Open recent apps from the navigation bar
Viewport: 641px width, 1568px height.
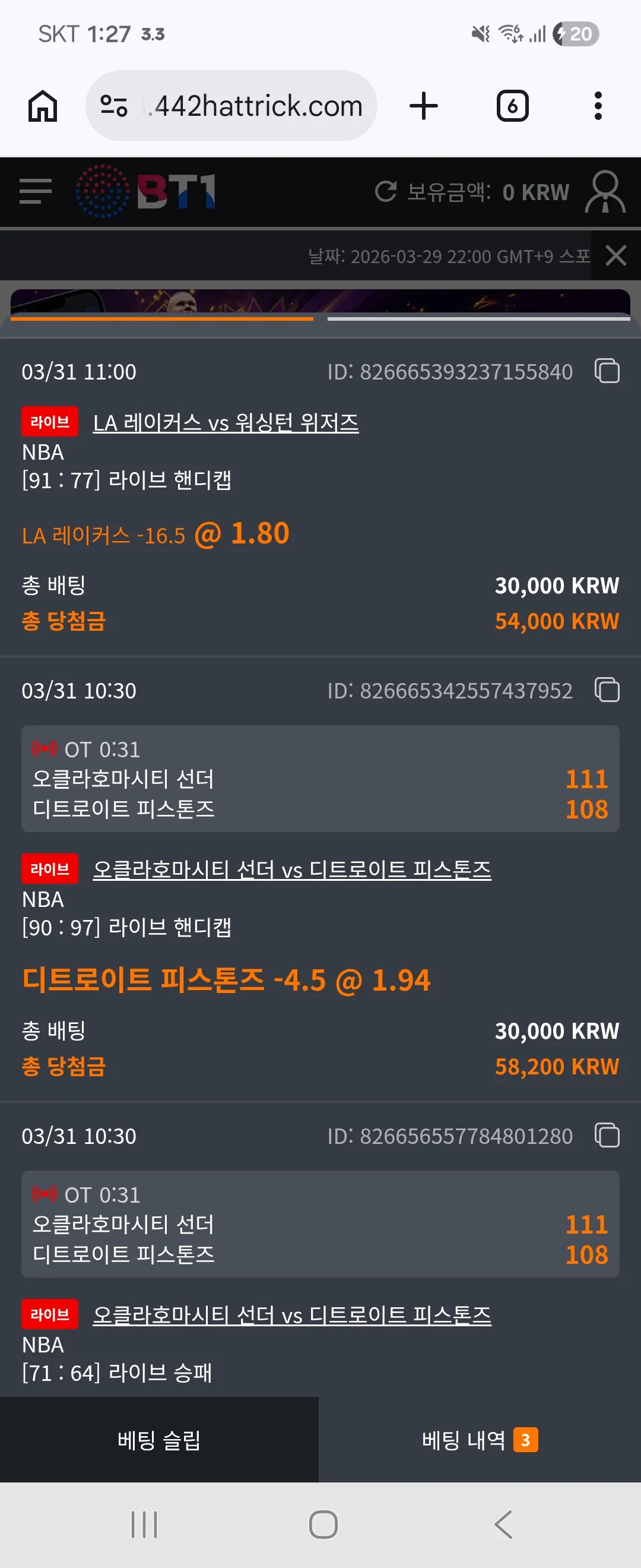(x=144, y=1524)
